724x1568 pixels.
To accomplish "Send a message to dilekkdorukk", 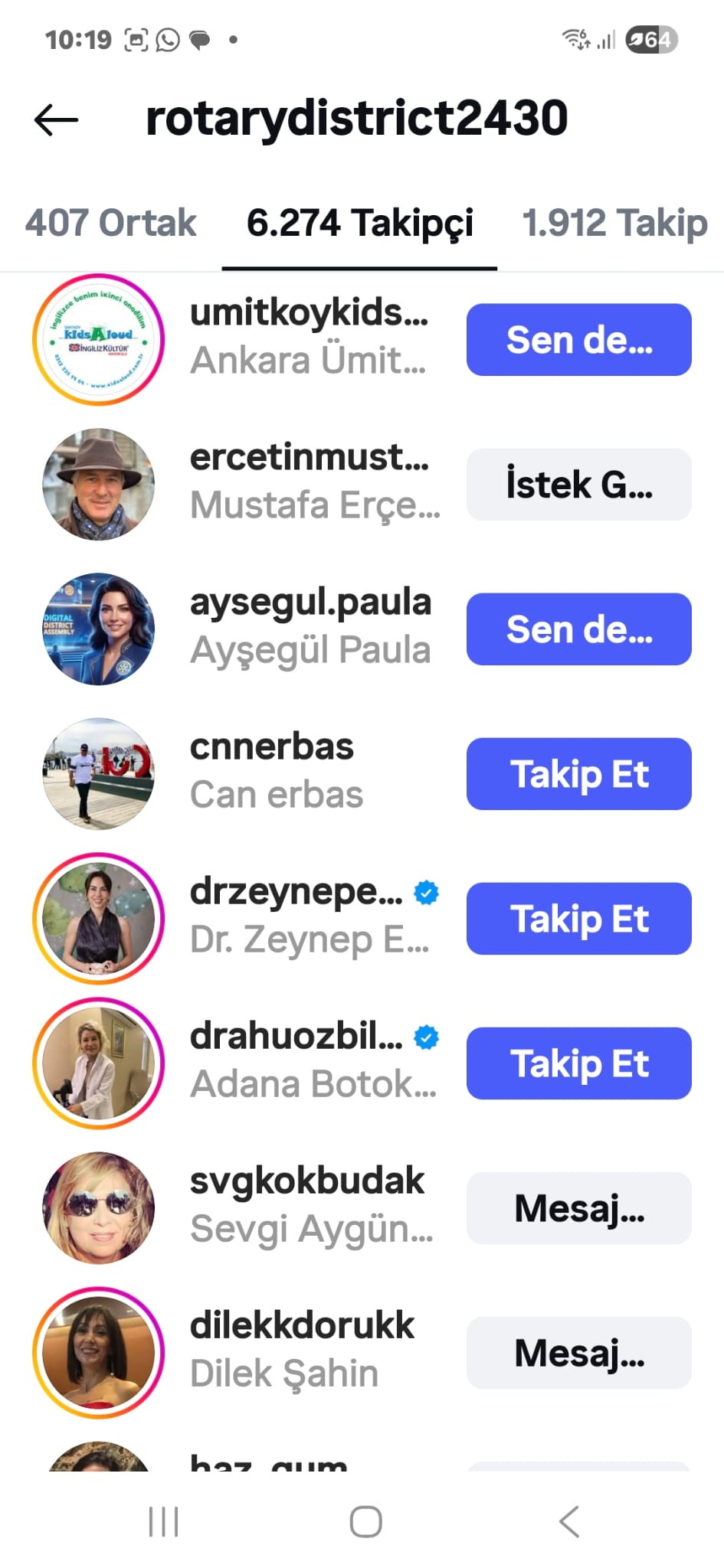I will [x=578, y=1353].
